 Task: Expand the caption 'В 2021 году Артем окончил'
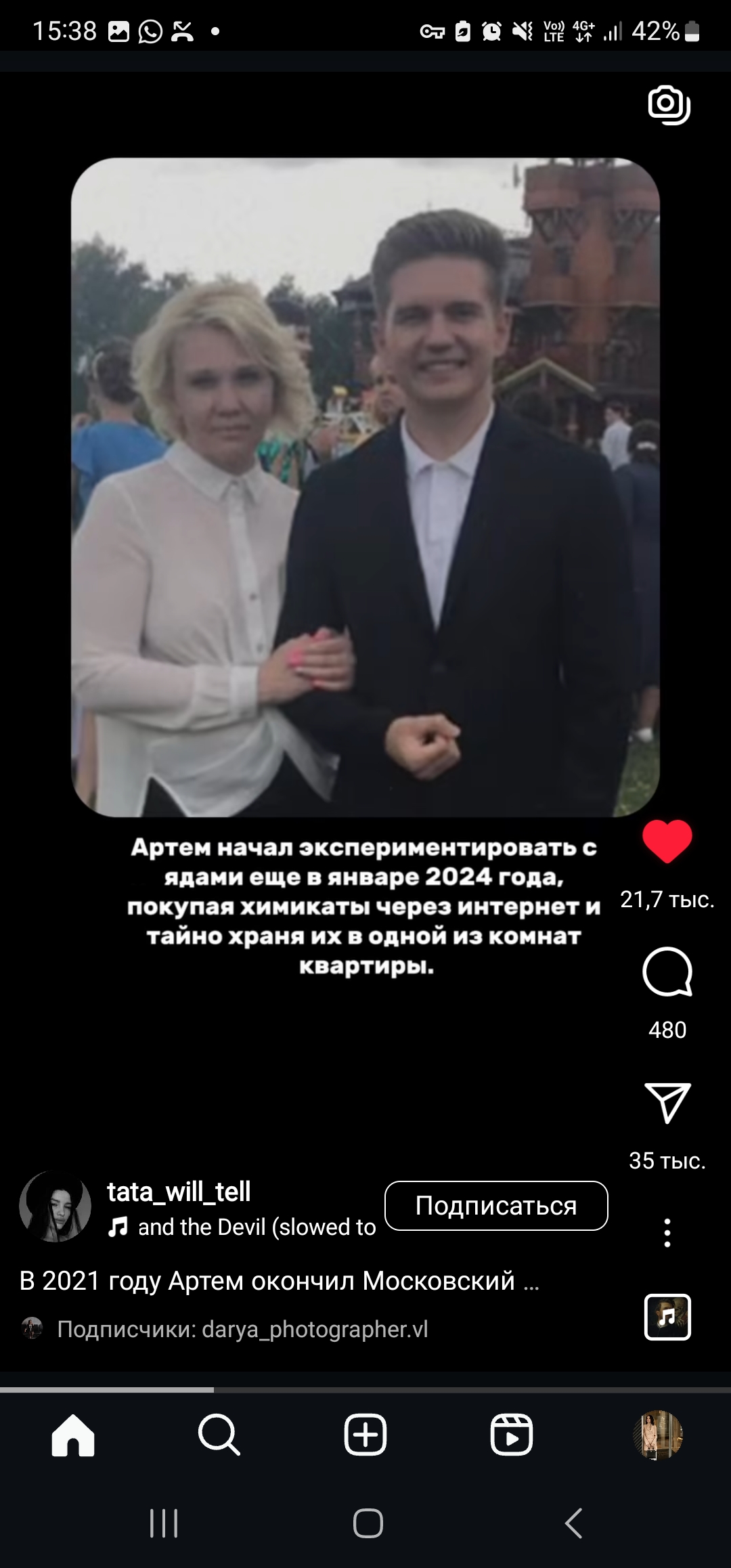coord(280,1281)
